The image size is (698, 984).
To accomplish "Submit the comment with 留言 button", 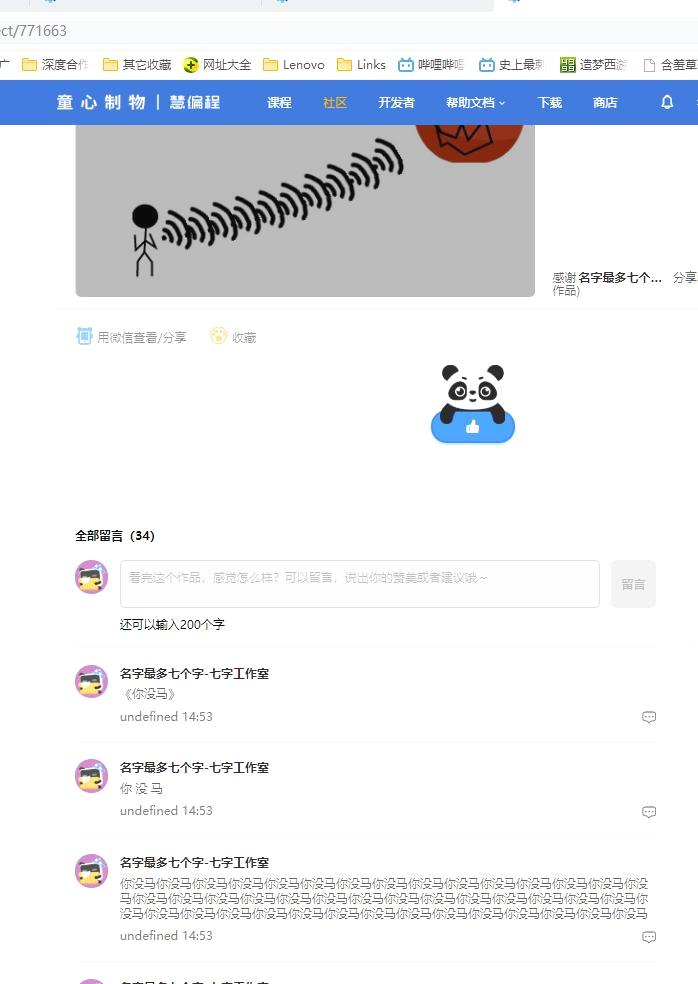I will pos(633,584).
